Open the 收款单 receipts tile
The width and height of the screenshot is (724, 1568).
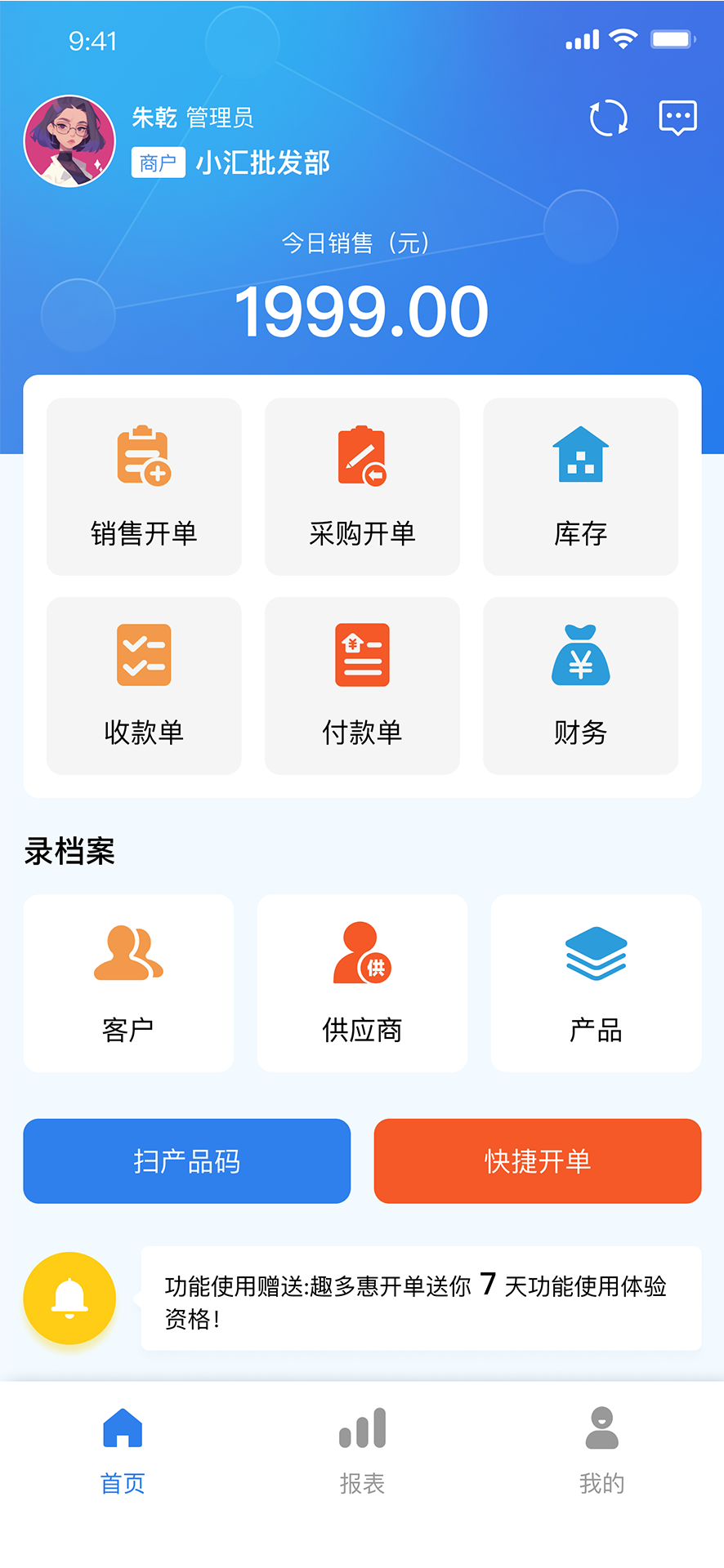[144, 685]
